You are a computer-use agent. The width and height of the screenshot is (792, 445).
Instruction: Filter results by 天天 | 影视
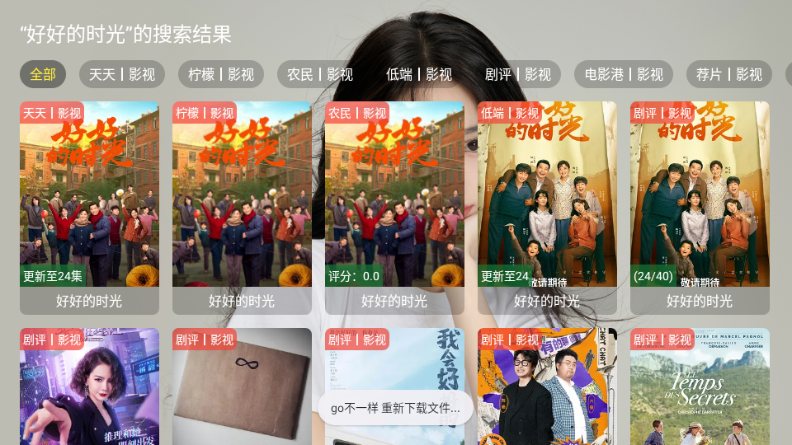122,74
